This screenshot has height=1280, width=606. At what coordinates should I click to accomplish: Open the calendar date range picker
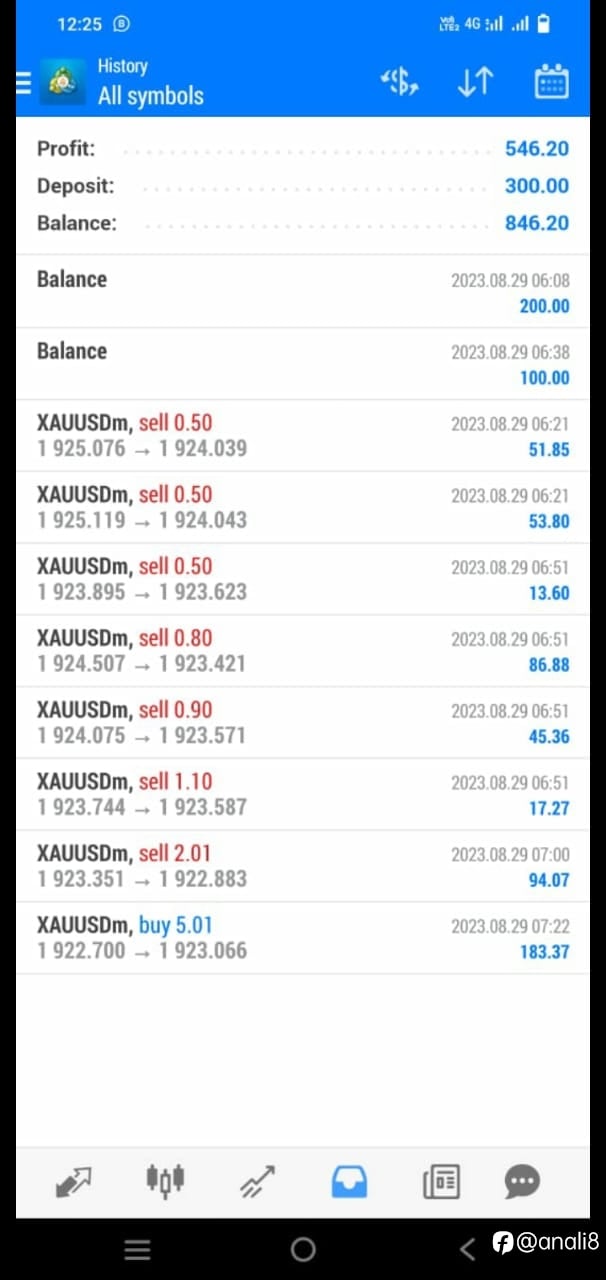pos(552,83)
